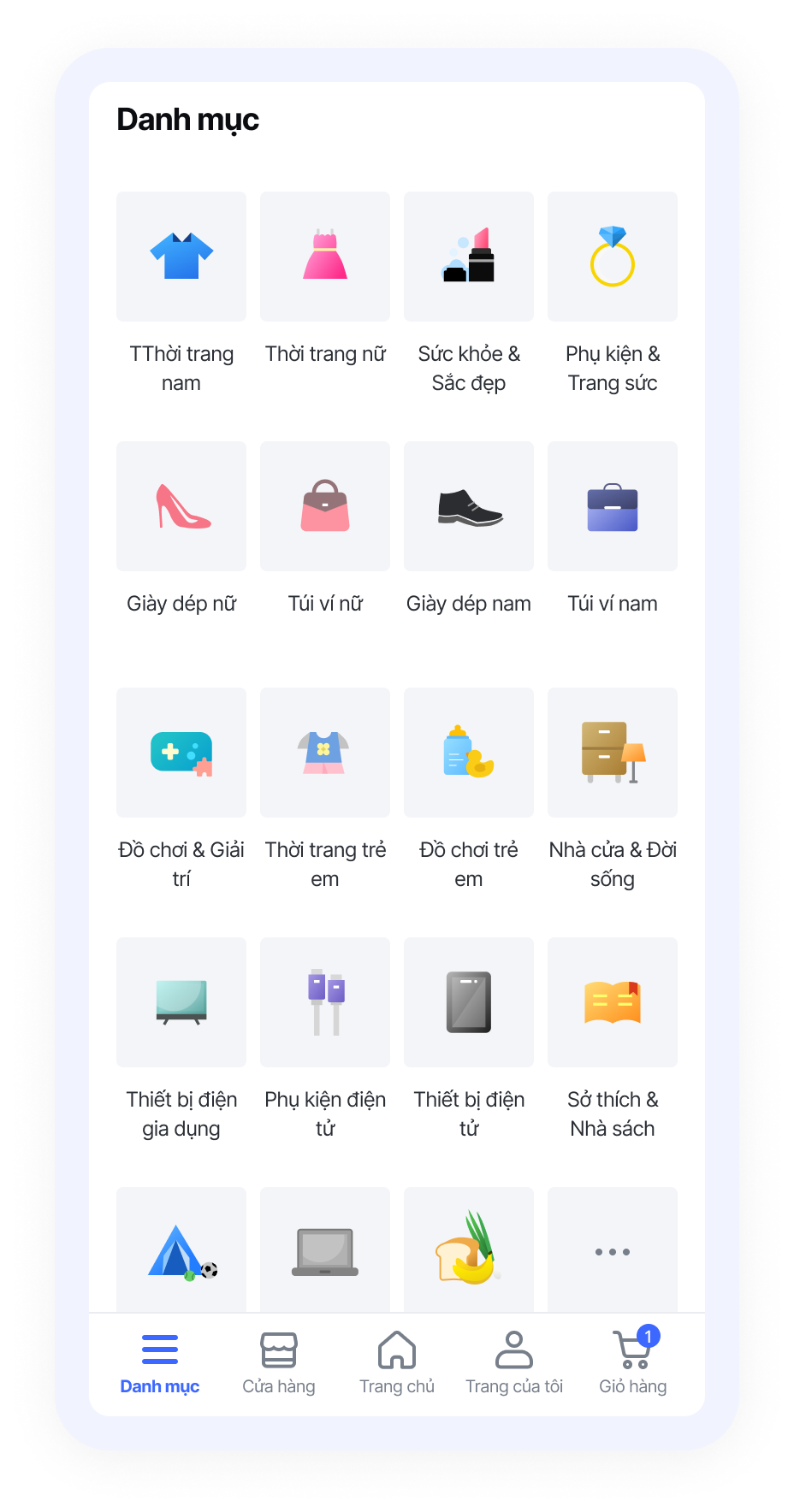Go to the Trang chủ tab
This screenshot has height=1512, width=794.
(x=397, y=1363)
